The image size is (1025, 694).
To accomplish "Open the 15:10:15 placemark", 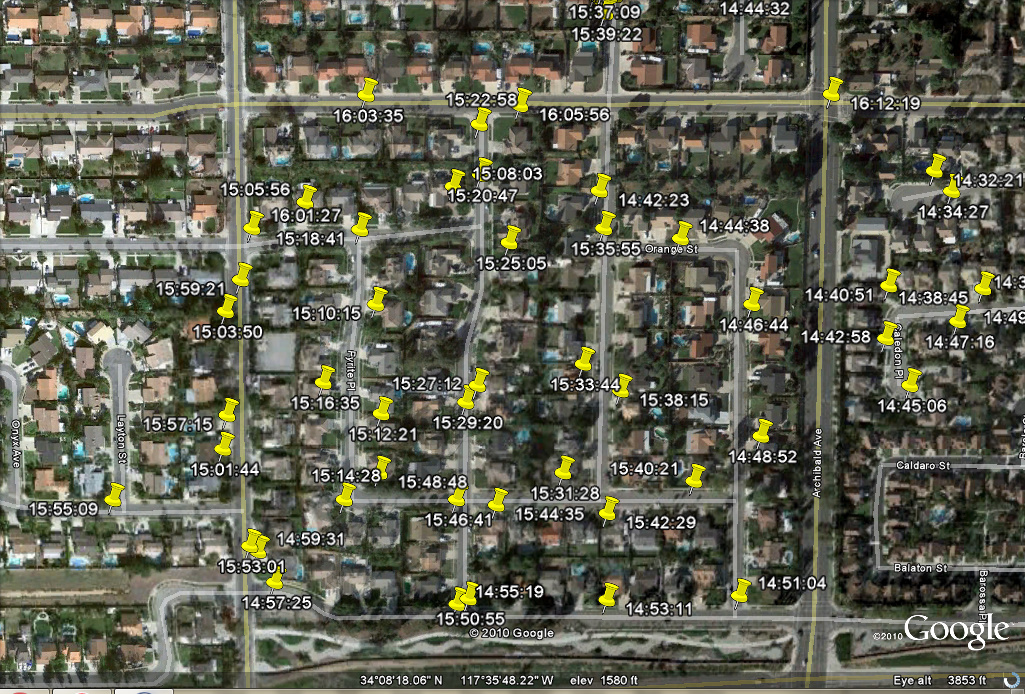I will pyautogui.click(x=377, y=299).
